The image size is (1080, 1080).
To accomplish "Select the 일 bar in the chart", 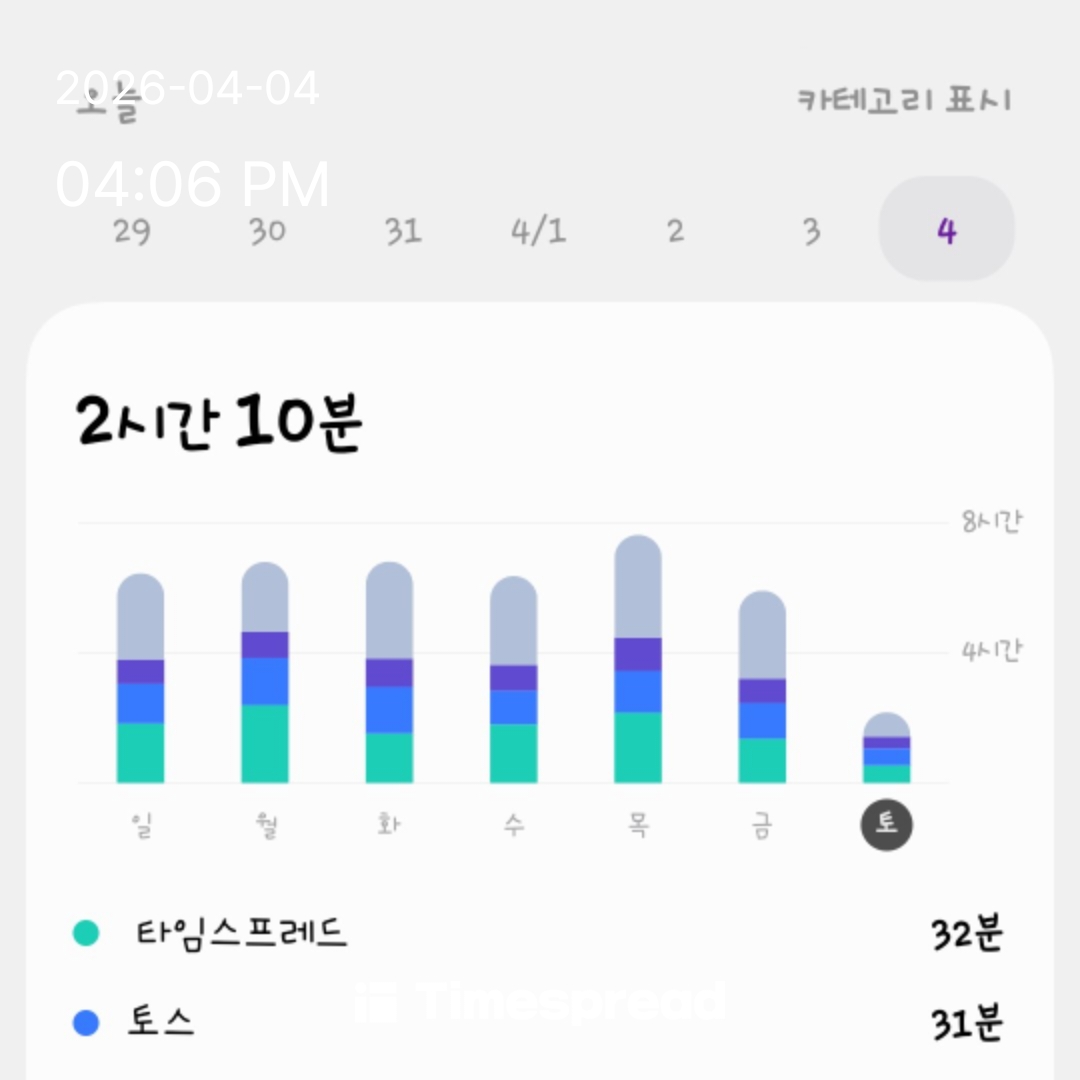I will click(140, 680).
